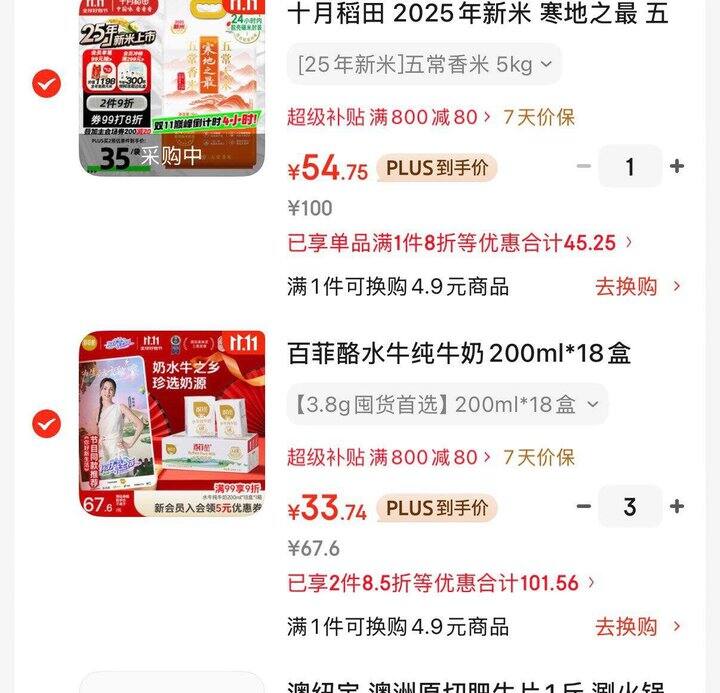
Task: Decrease the milk quantity with minus
Action: 584,506
